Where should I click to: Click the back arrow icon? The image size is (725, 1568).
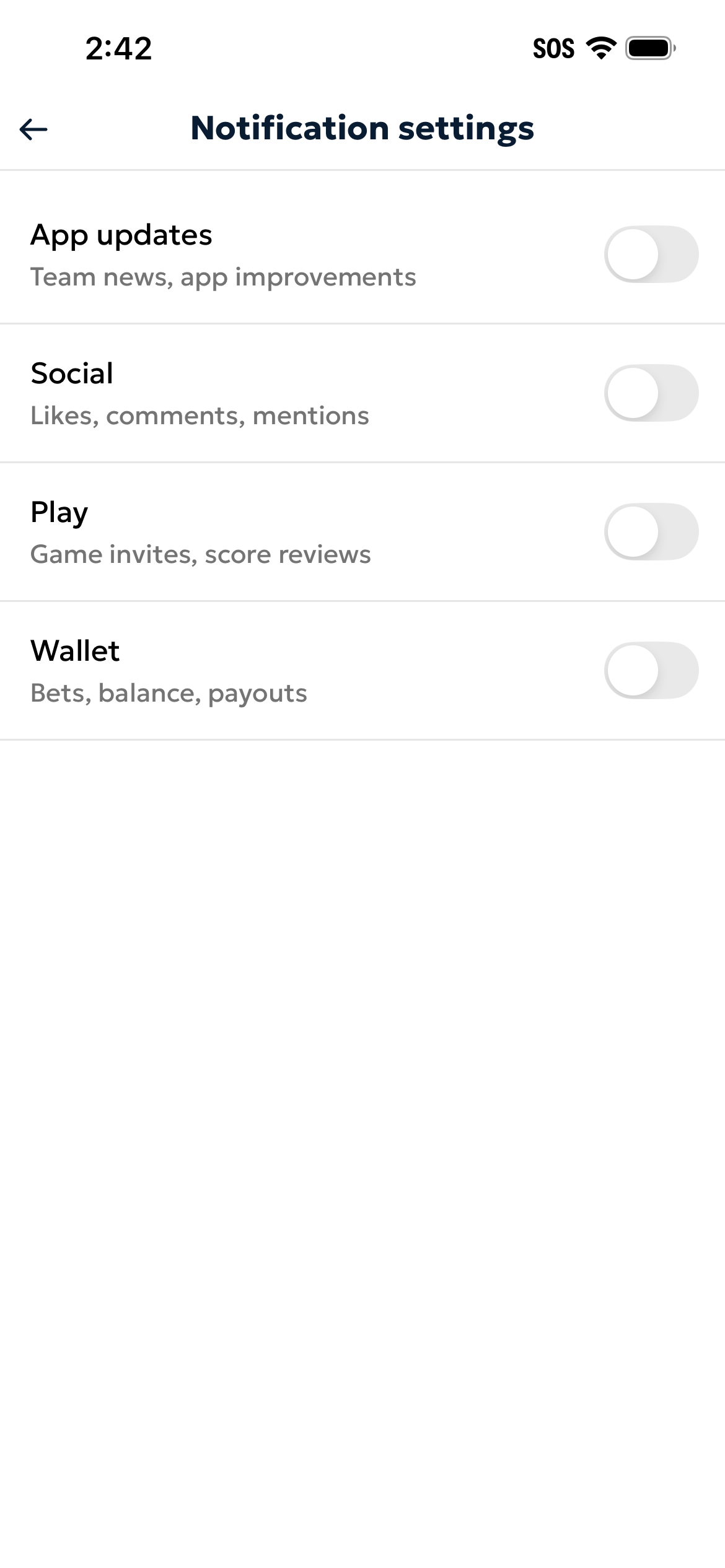click(33, 129)
